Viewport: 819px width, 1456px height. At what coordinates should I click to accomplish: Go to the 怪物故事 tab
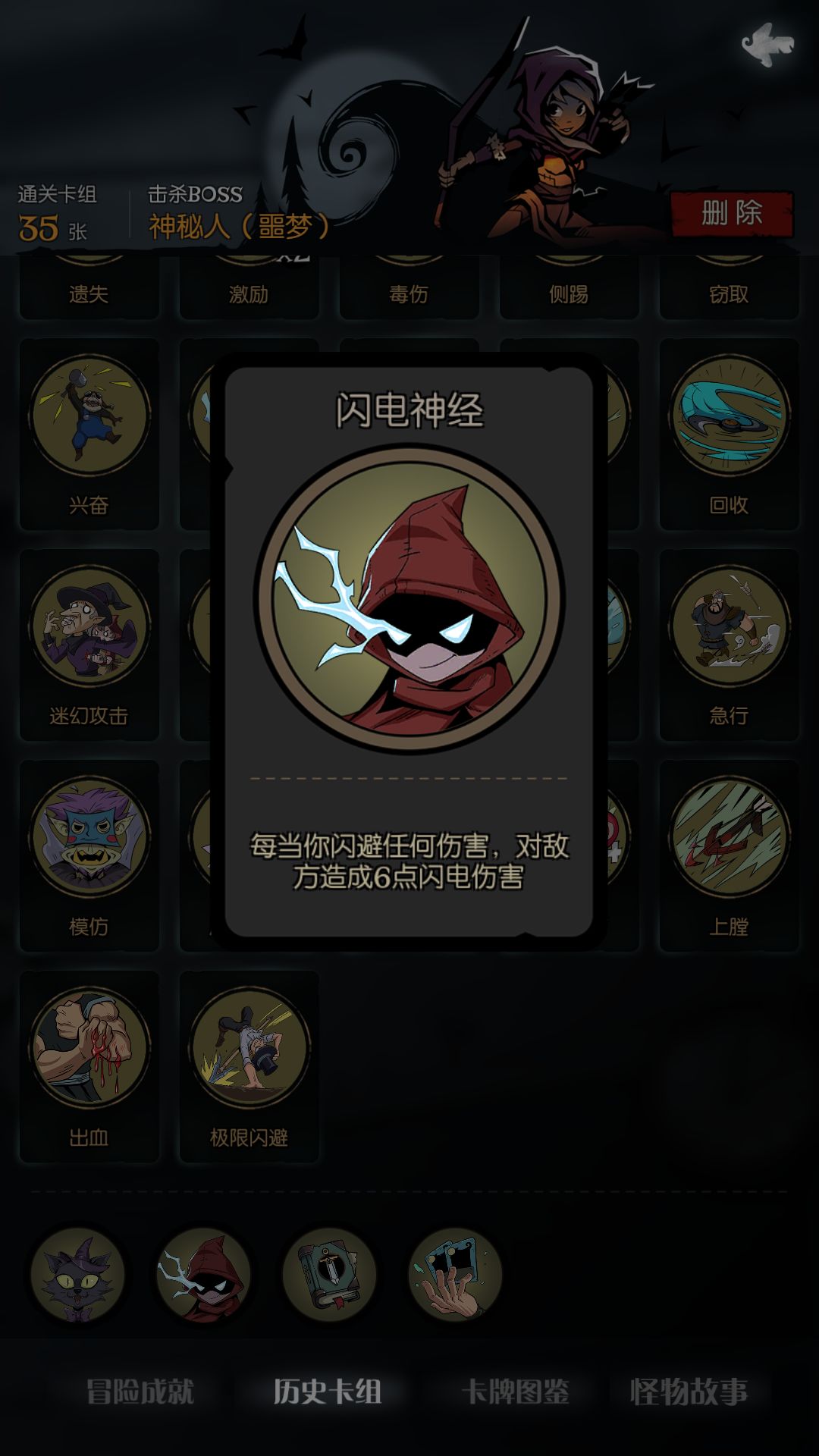689,1392
